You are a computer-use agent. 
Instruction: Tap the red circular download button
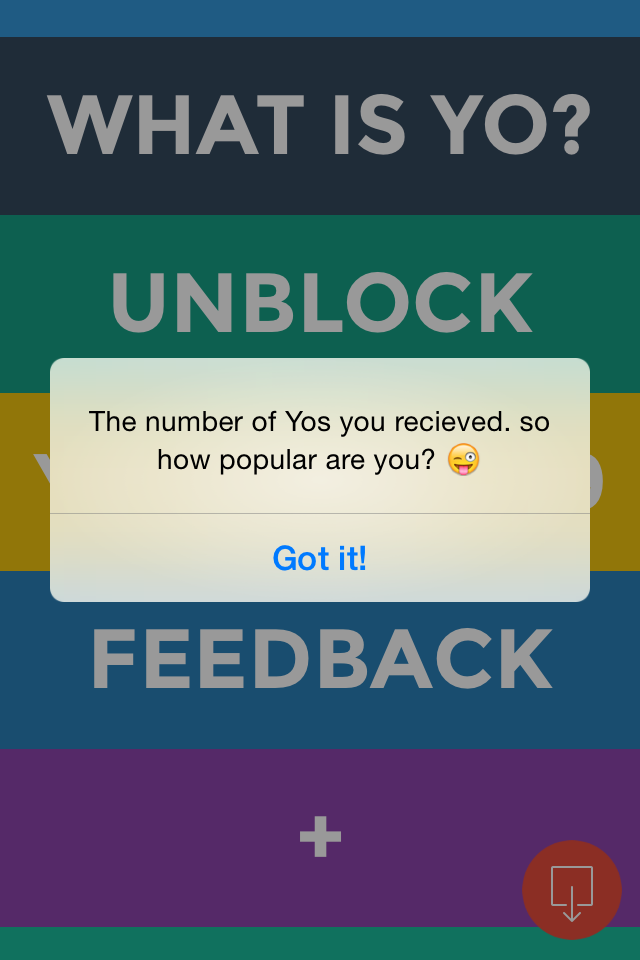point(572,889)
